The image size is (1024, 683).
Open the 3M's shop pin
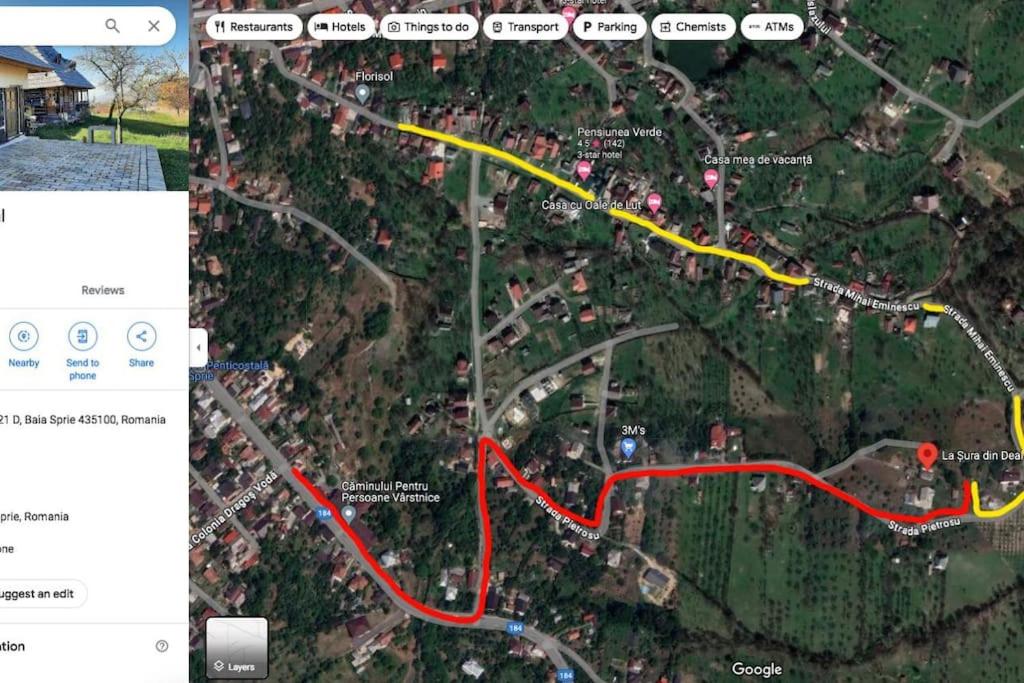click(628, 448)
